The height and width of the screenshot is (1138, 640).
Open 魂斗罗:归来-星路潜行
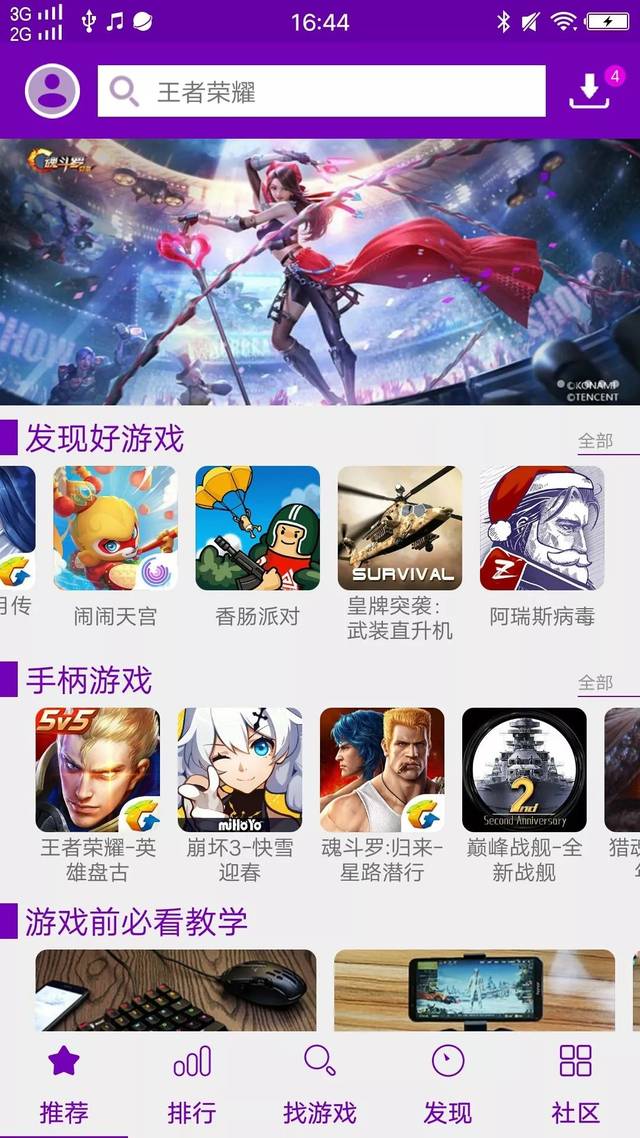click(382, 770)
